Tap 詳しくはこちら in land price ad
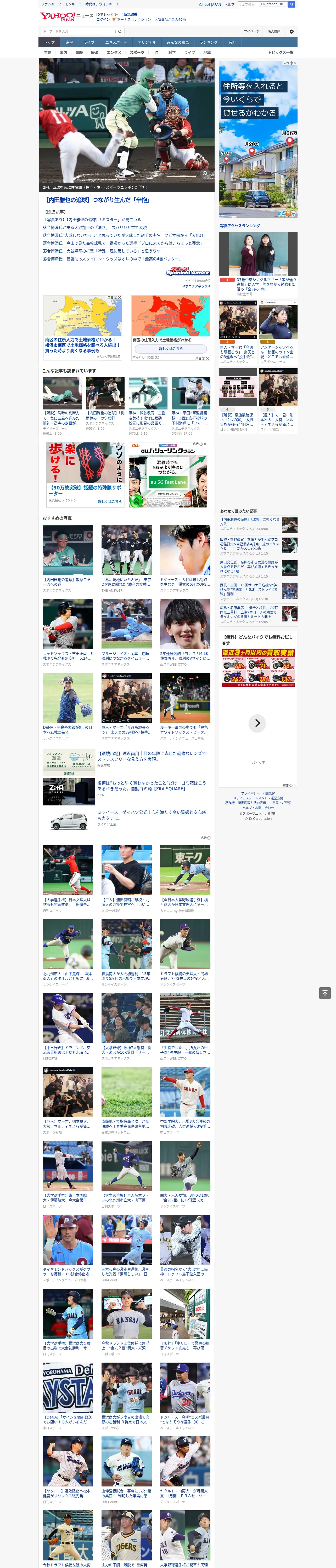The image size is (336, 1568). coord(171,349)
